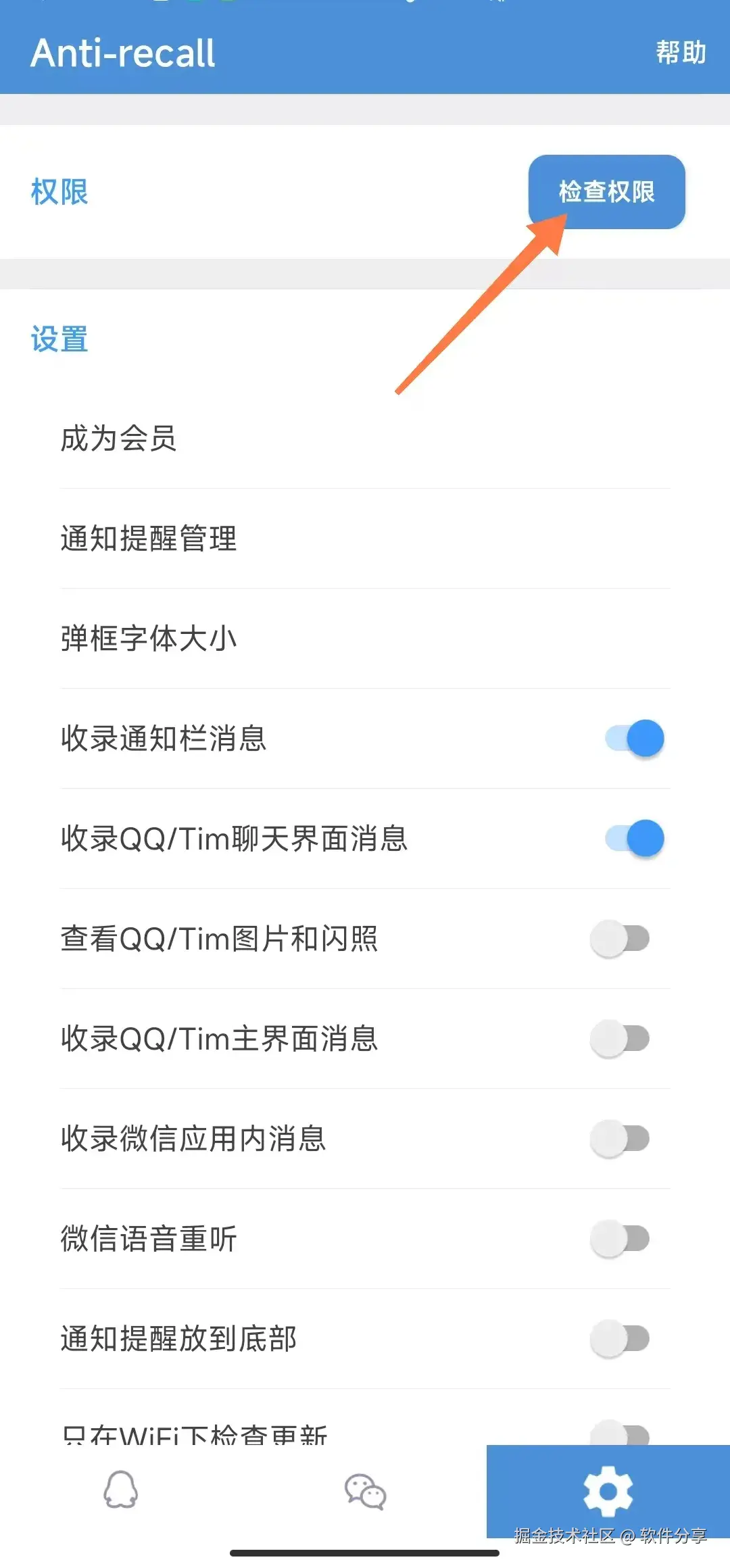This screenshot has height=1568, width=730.
Task: Tap the 权限 section heading
Action: (58, 193)
